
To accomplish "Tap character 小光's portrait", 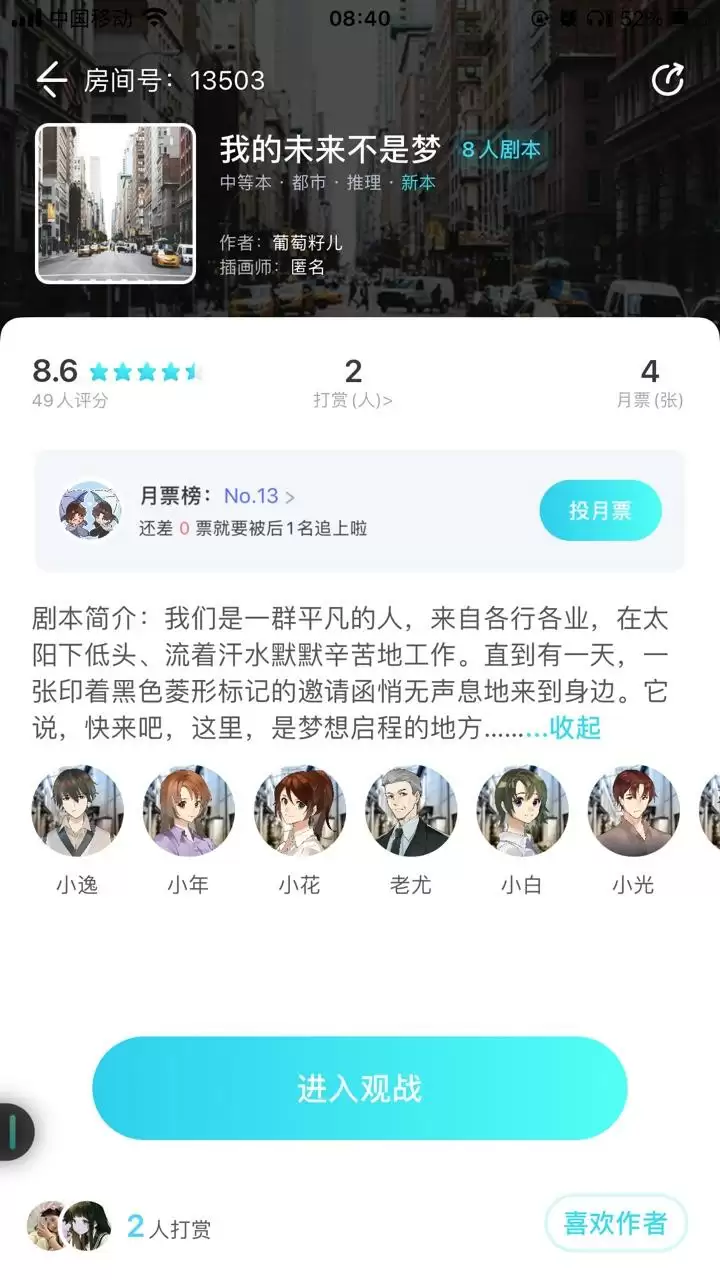I will click(x=633, y=811).
